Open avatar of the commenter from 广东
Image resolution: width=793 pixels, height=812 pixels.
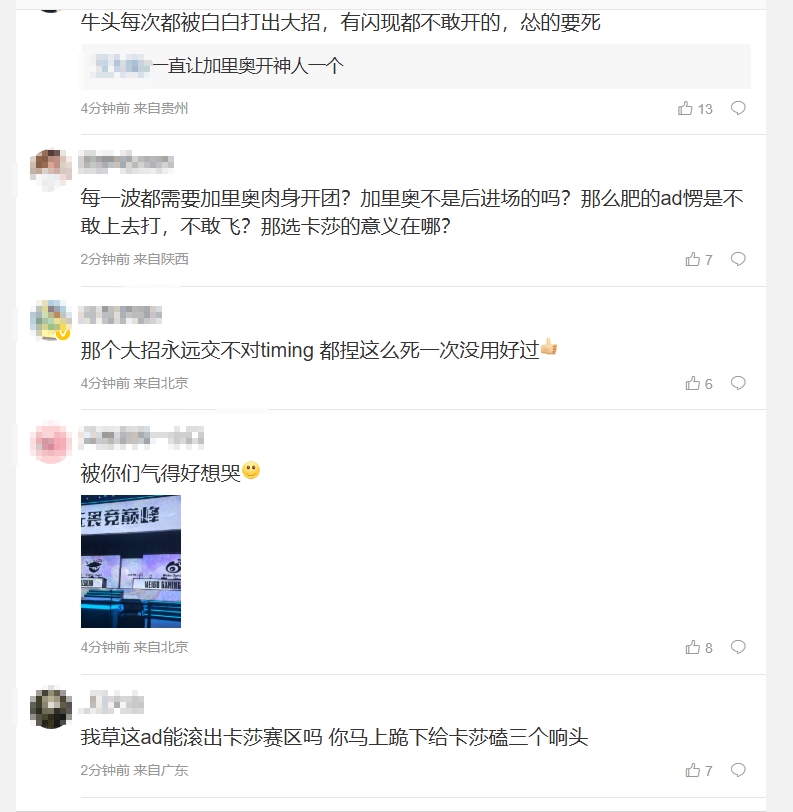(50, 708)
